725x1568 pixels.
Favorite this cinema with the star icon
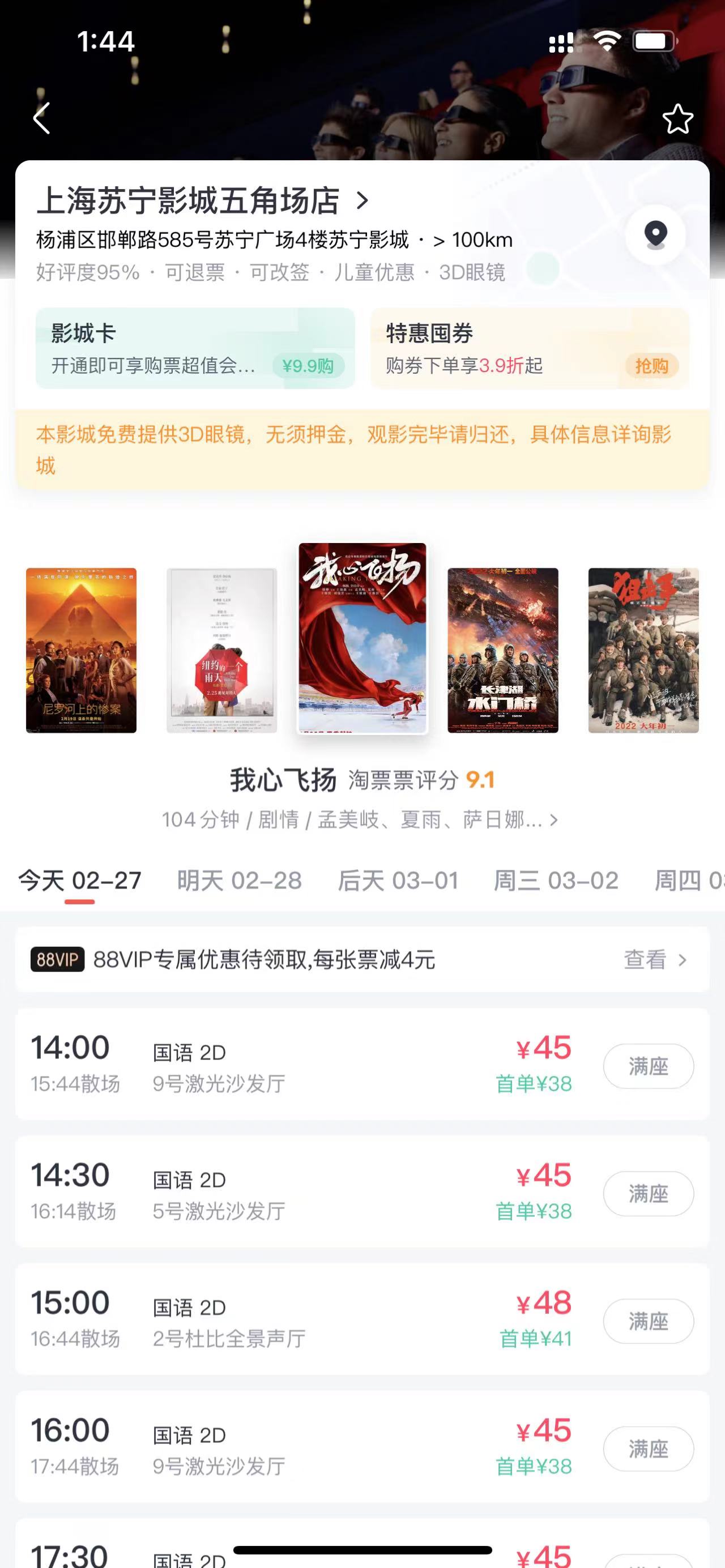(x=677, y=119)
